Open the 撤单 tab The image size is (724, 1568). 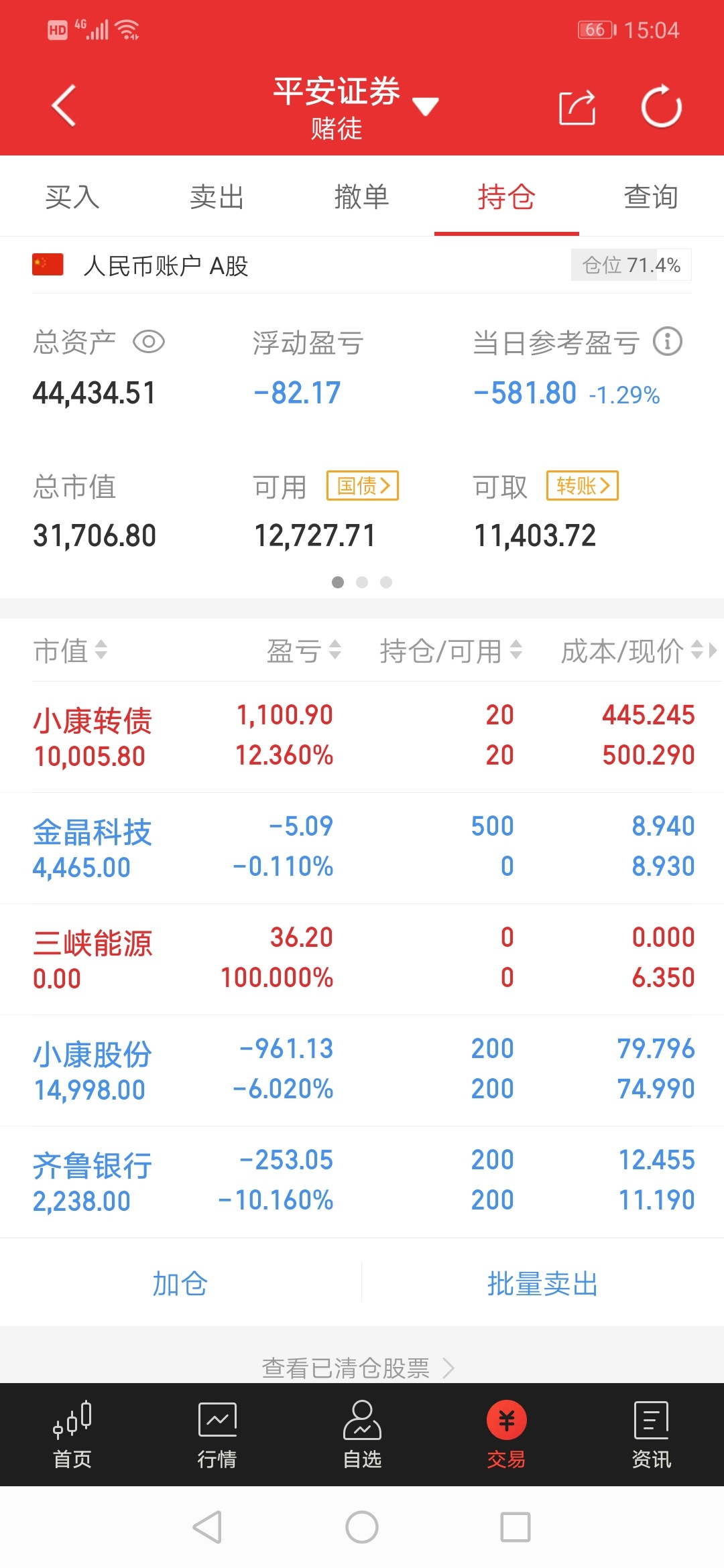(362, 197)
